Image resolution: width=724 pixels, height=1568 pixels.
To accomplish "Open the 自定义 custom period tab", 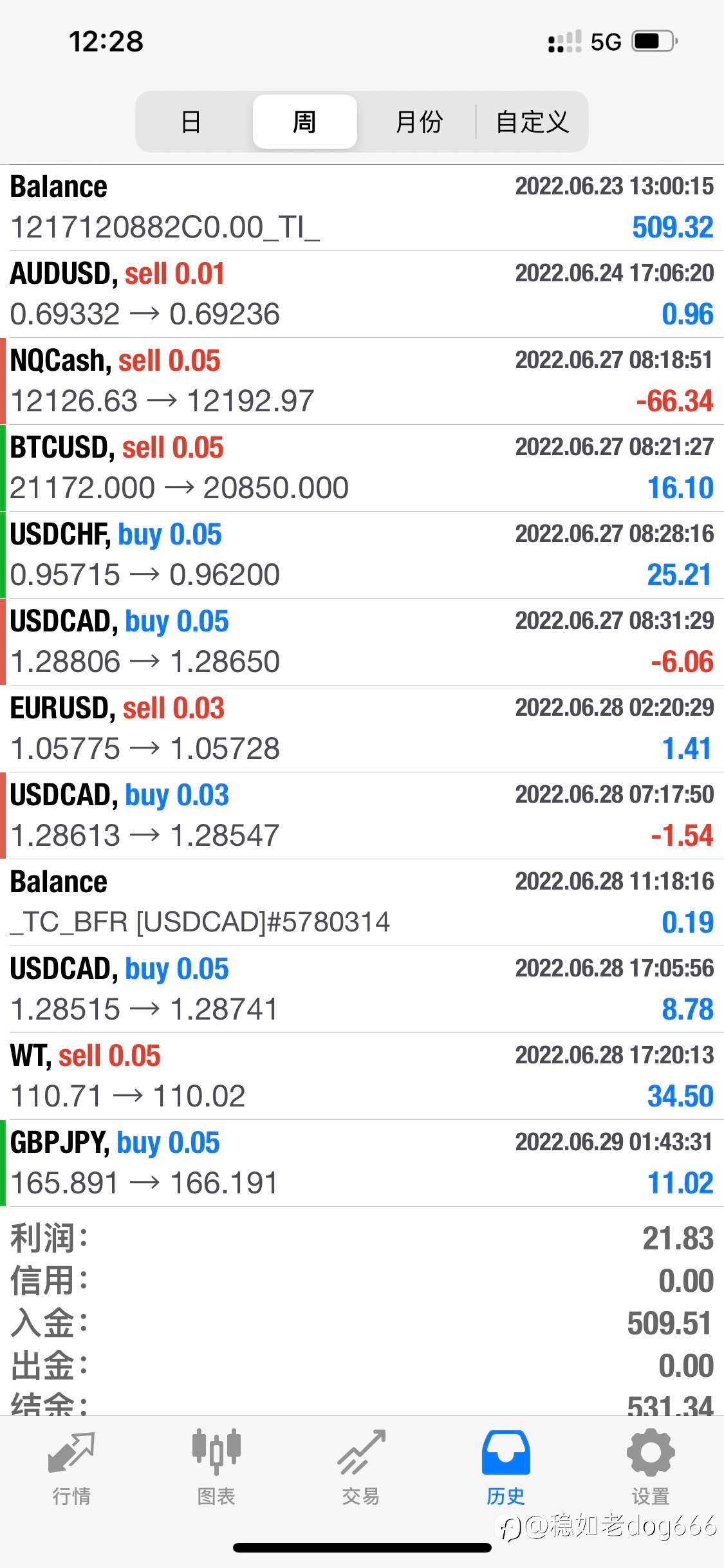I will click(532, 122).
